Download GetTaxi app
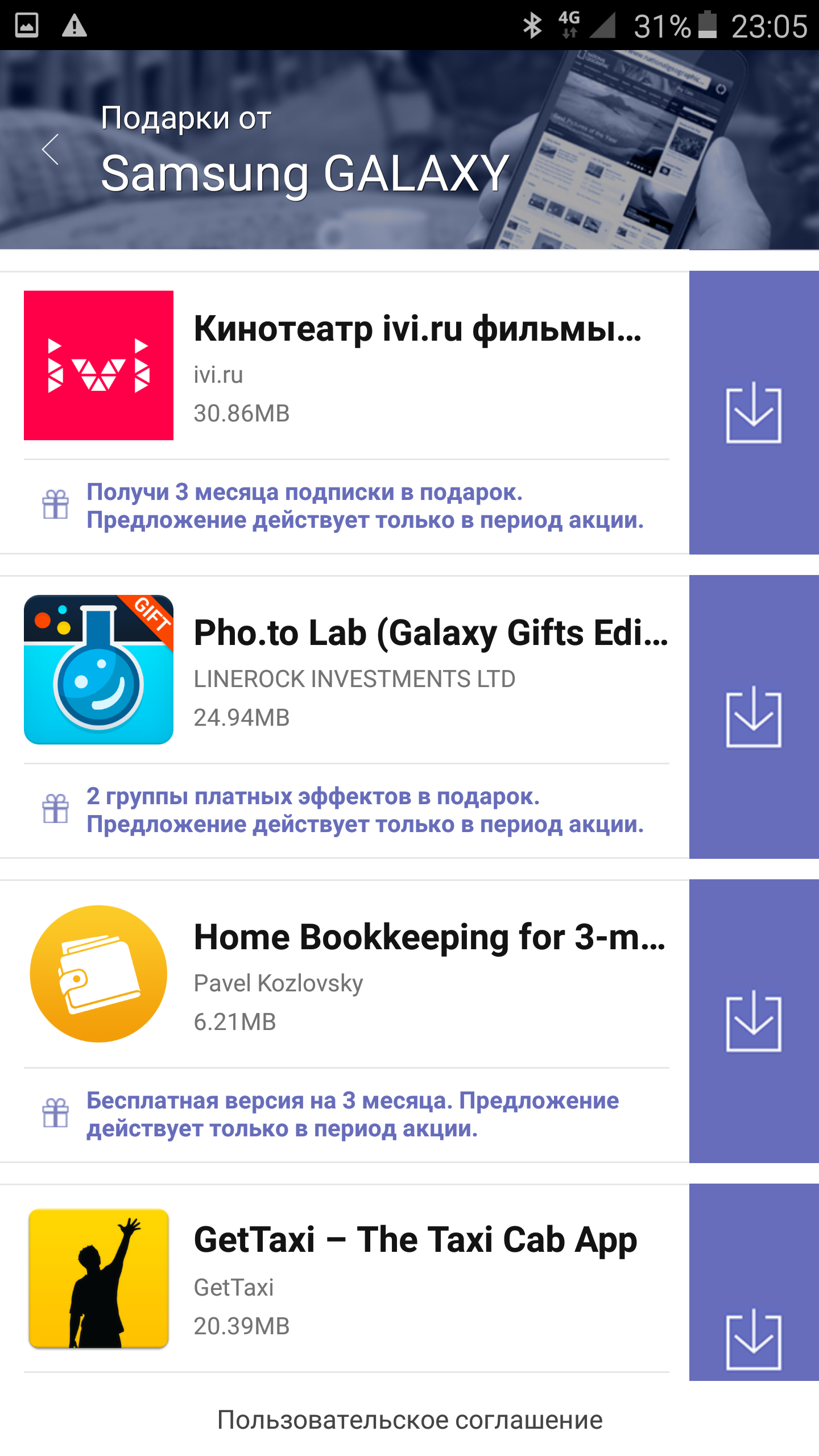 (753, 1339)
